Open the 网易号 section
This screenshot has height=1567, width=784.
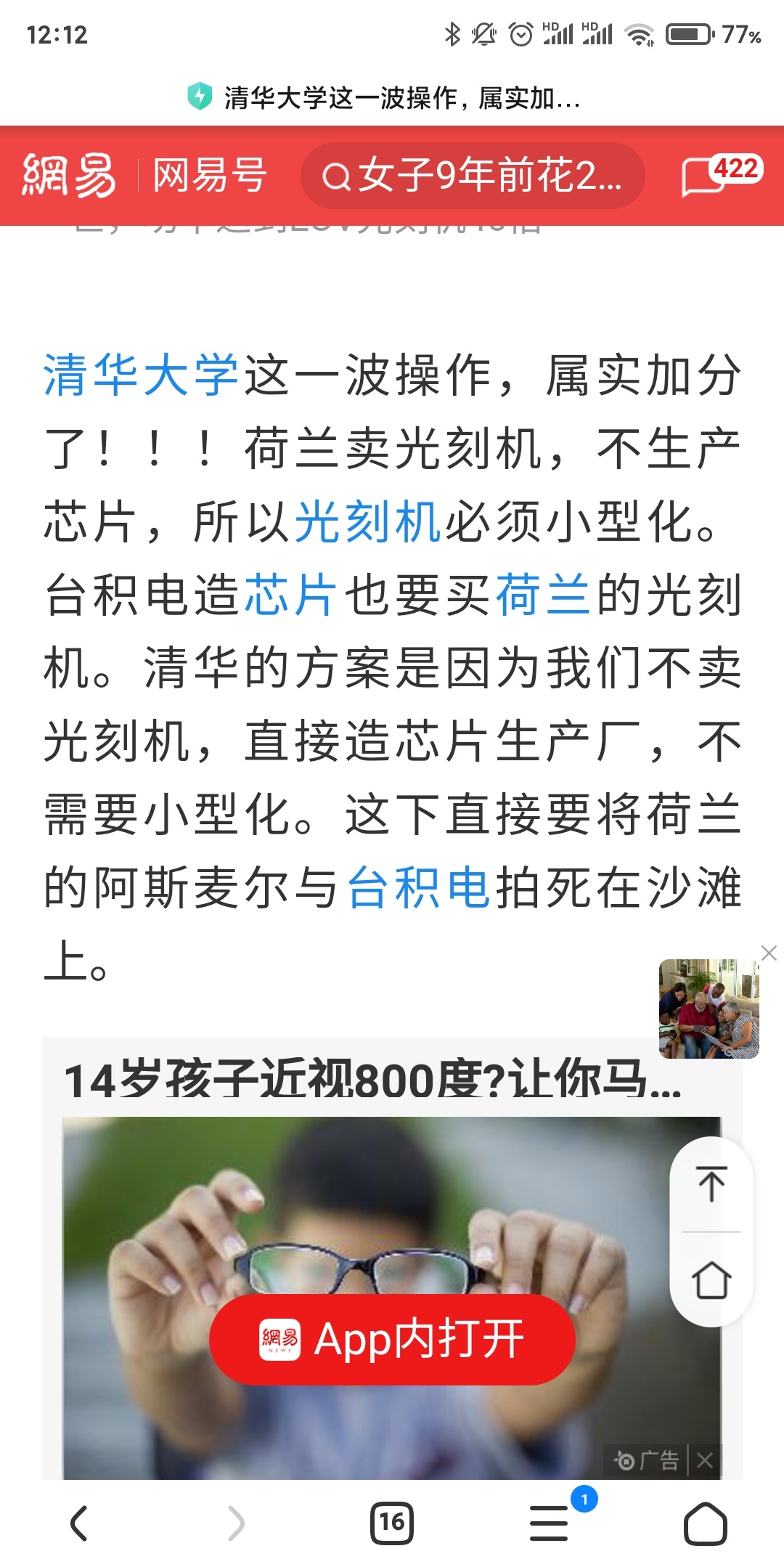tap(210, 176)
